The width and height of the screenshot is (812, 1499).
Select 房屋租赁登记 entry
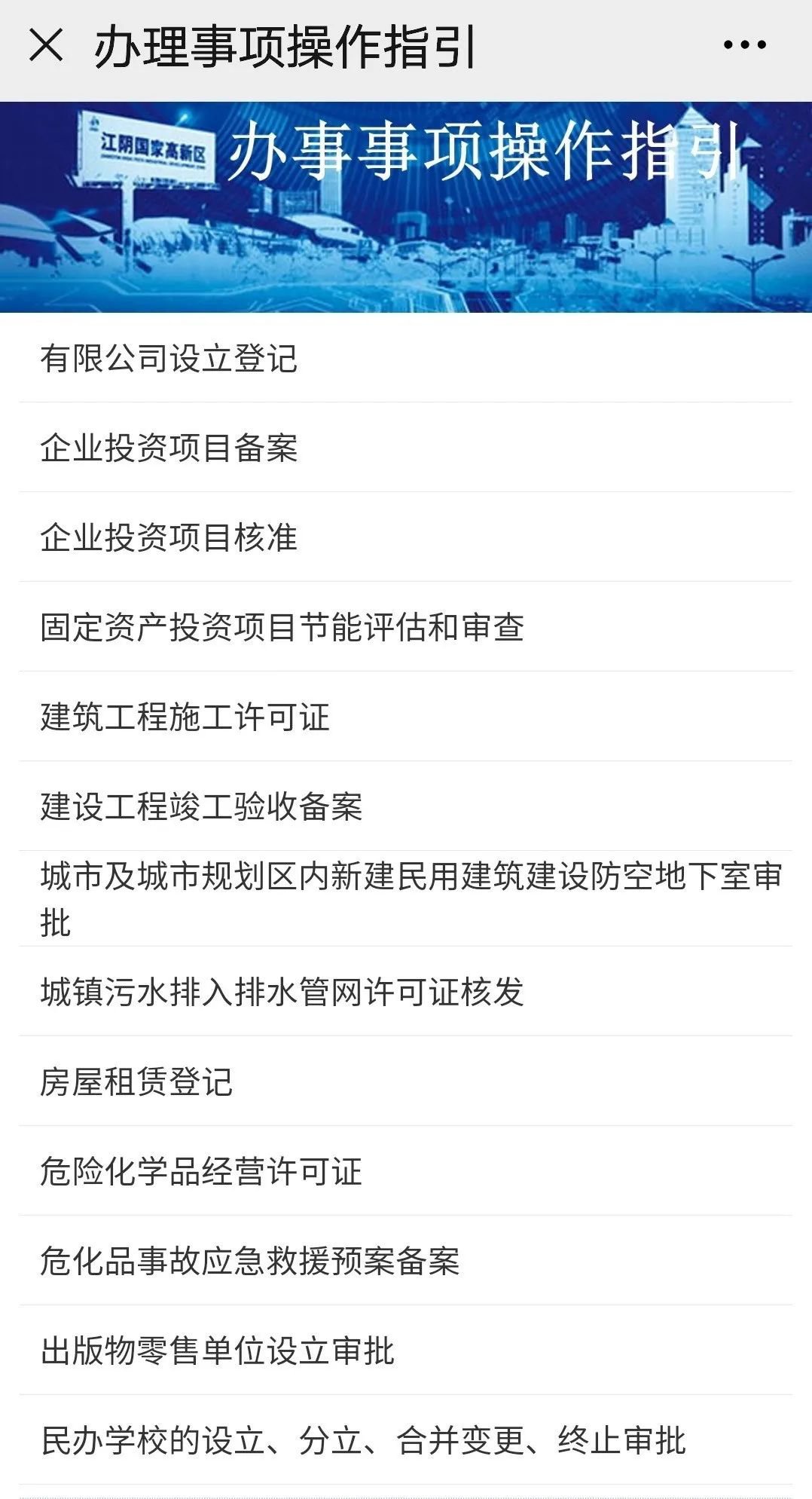click(406, 1081)
